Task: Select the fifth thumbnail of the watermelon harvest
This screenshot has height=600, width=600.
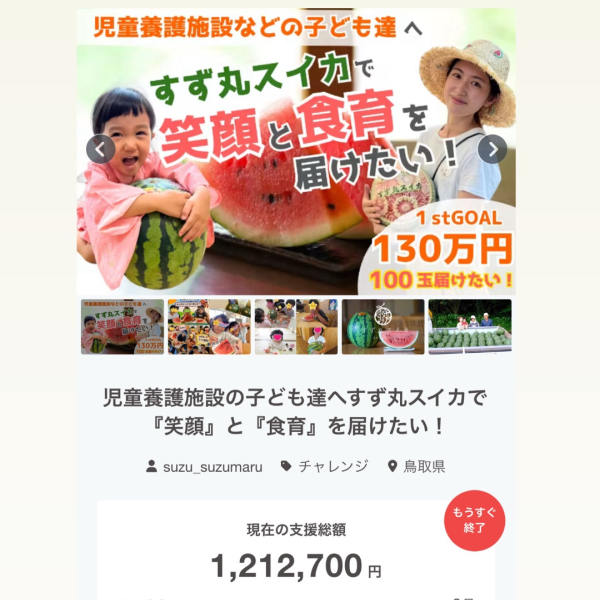Action: [x=469, y=326]
